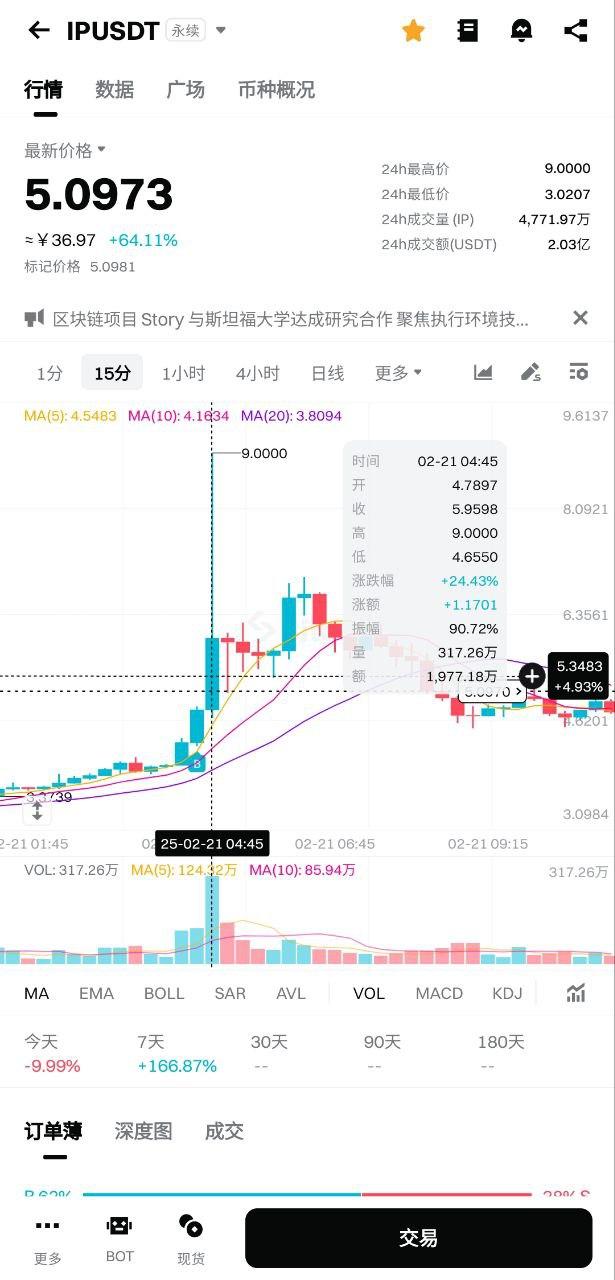Screen dimensions: 615x1280
Task: Open the BOT option
Action: [x=119, y=1238]
